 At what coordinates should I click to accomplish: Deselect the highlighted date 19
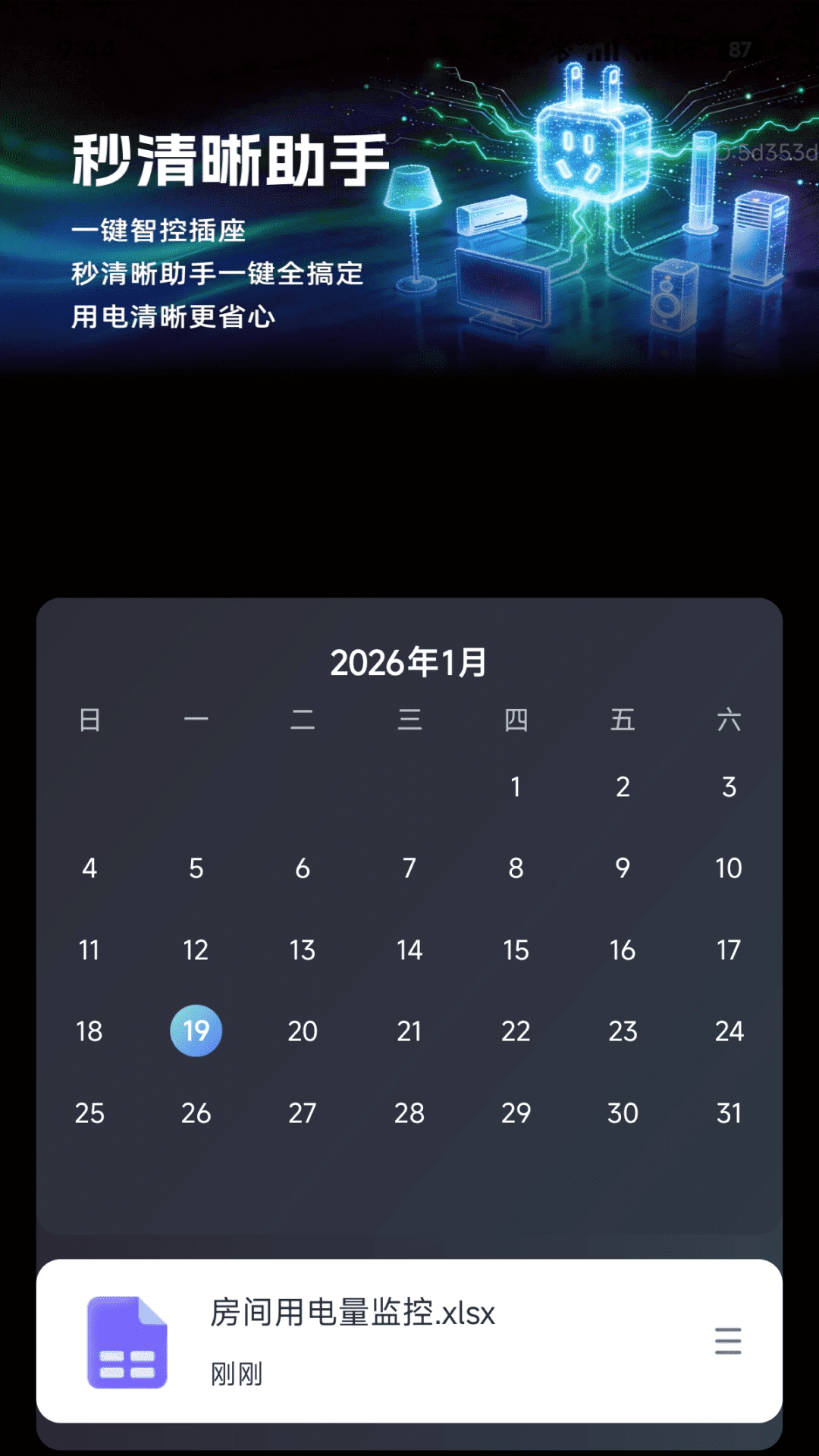(196, 1031)
